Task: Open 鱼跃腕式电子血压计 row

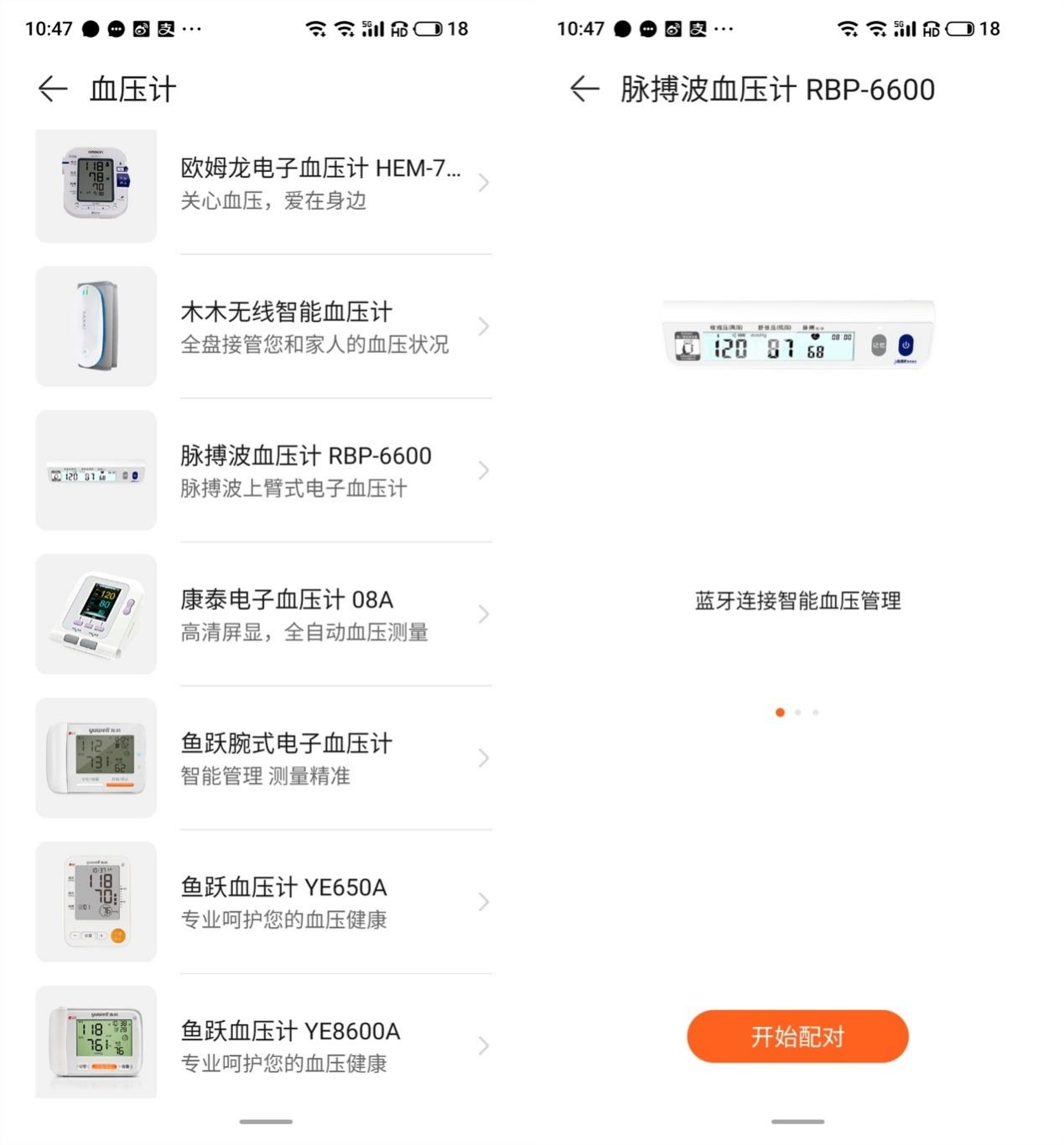Action: 319,758
